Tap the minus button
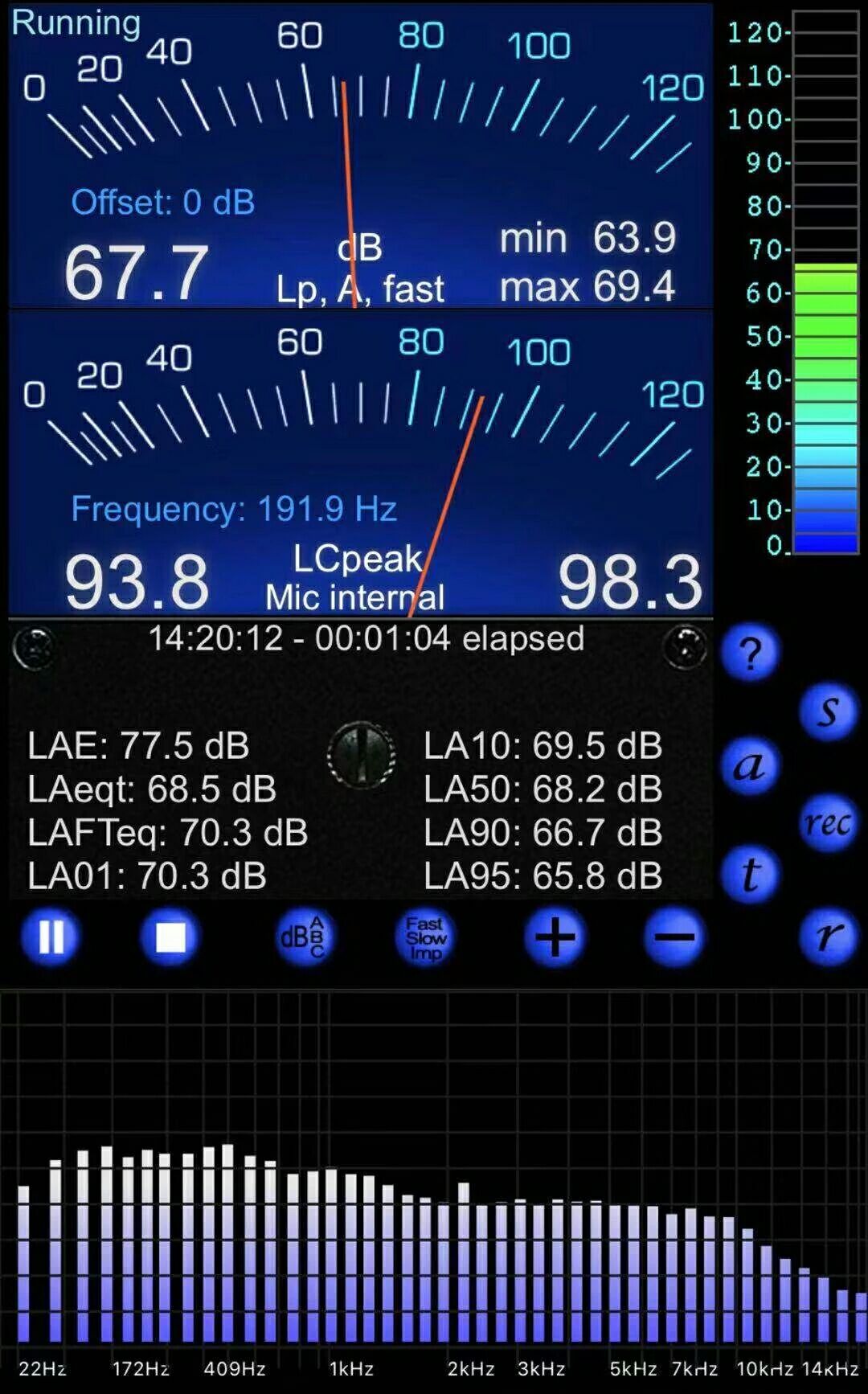868x1394 pixels. (674, 937)
